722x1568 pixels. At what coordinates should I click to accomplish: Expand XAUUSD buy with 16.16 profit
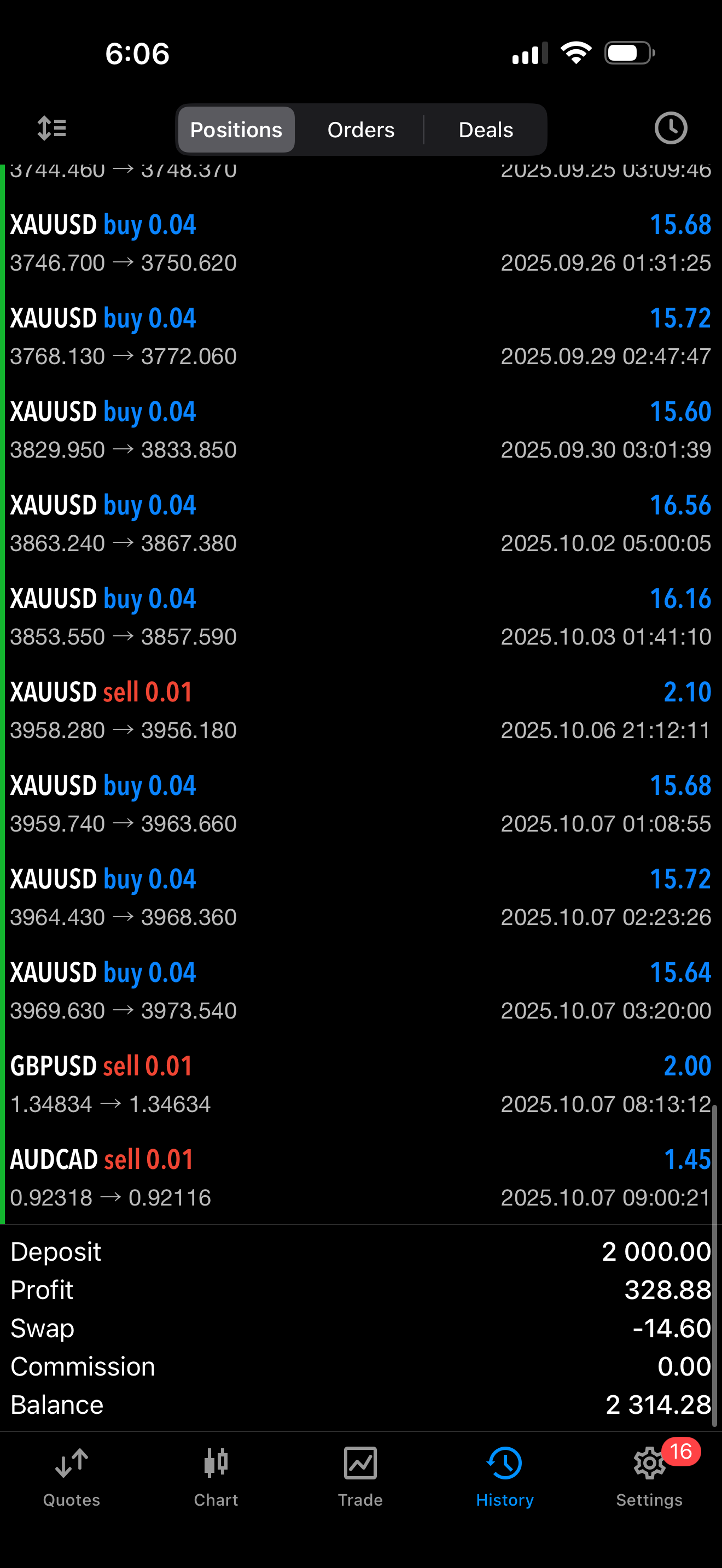360,617
